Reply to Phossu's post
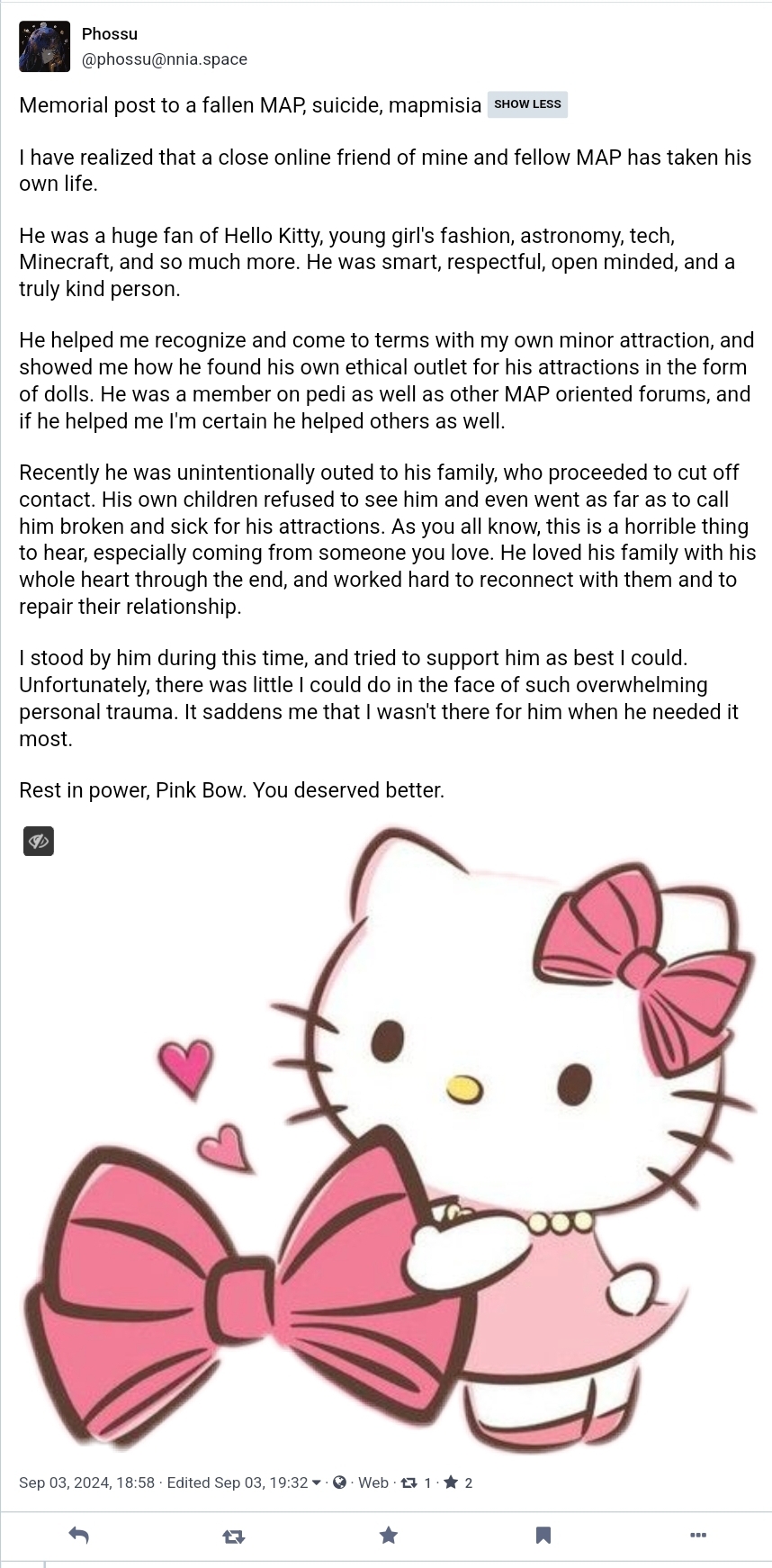Image resolution: width=772 pixels, height=1568 pixels. click(78, 1535)
